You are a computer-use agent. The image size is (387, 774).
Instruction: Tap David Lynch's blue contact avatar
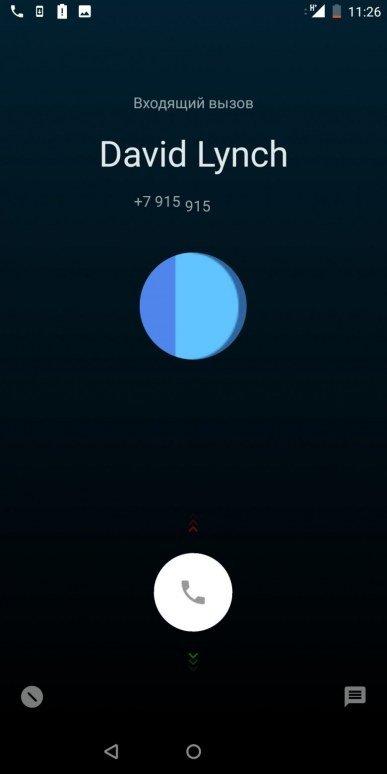[193, 306]
